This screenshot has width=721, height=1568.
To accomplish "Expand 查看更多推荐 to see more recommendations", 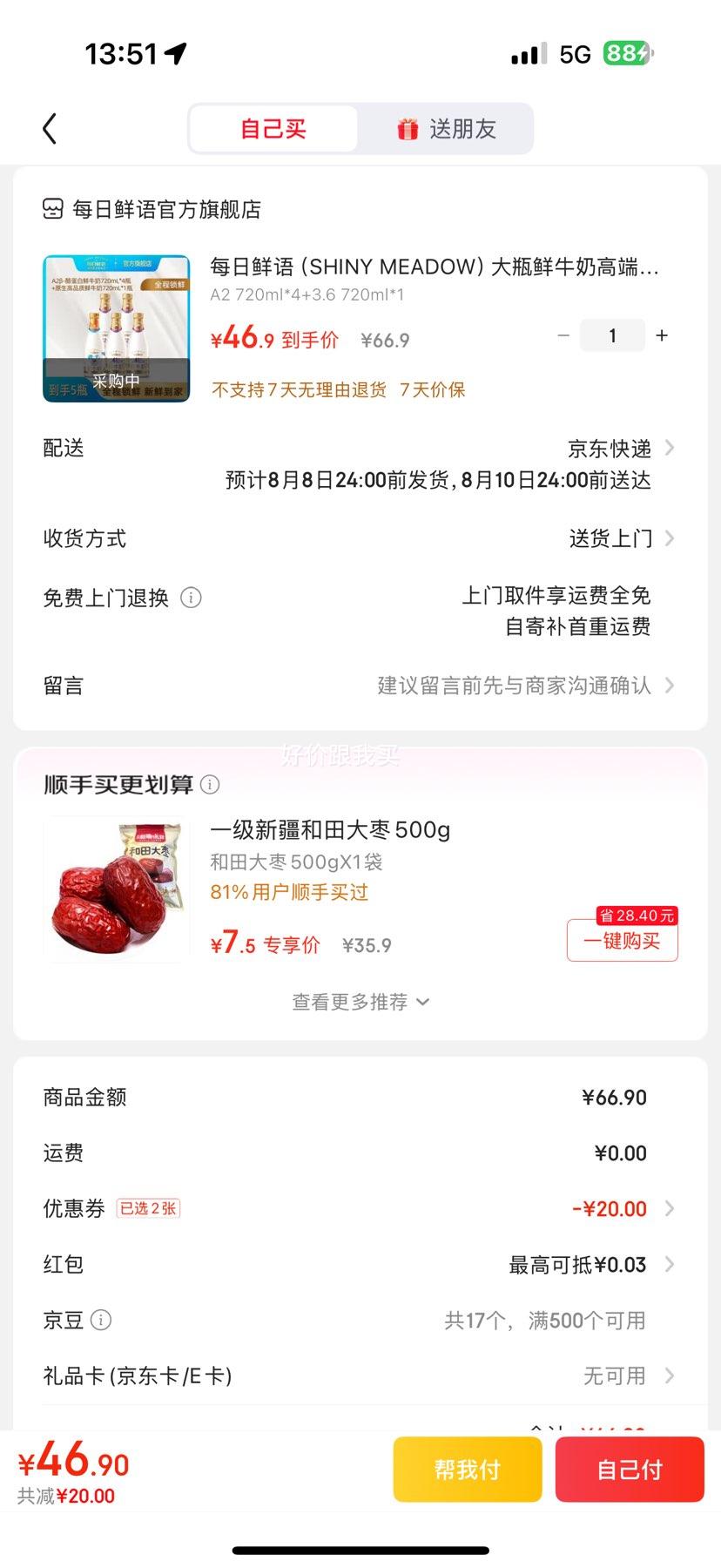I will 360,1002.
